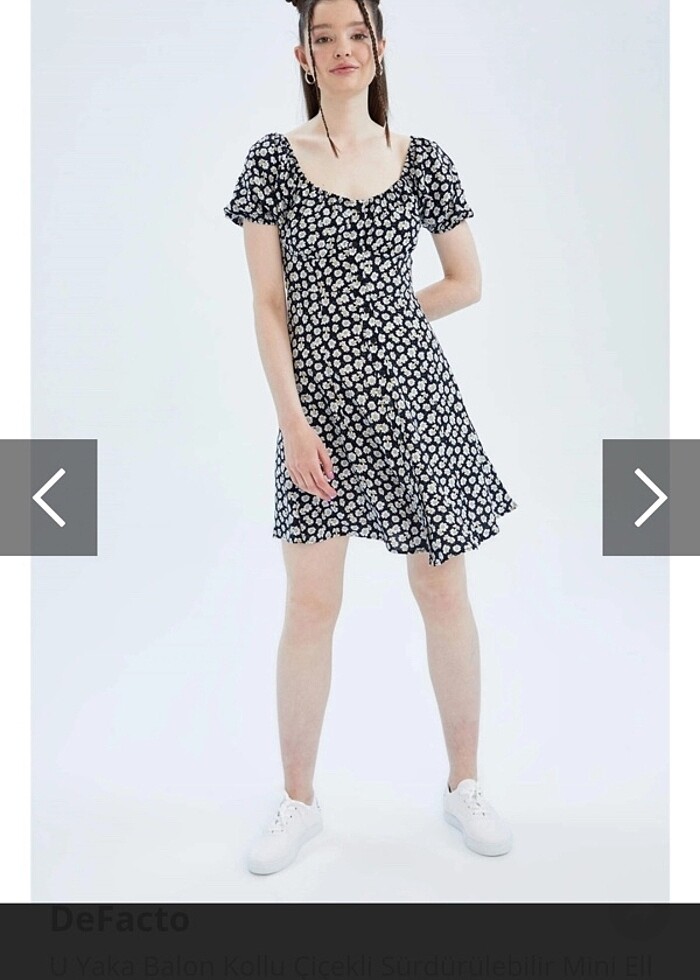
Task: Go to the next product photo
Action: click(x=650, y=497)
